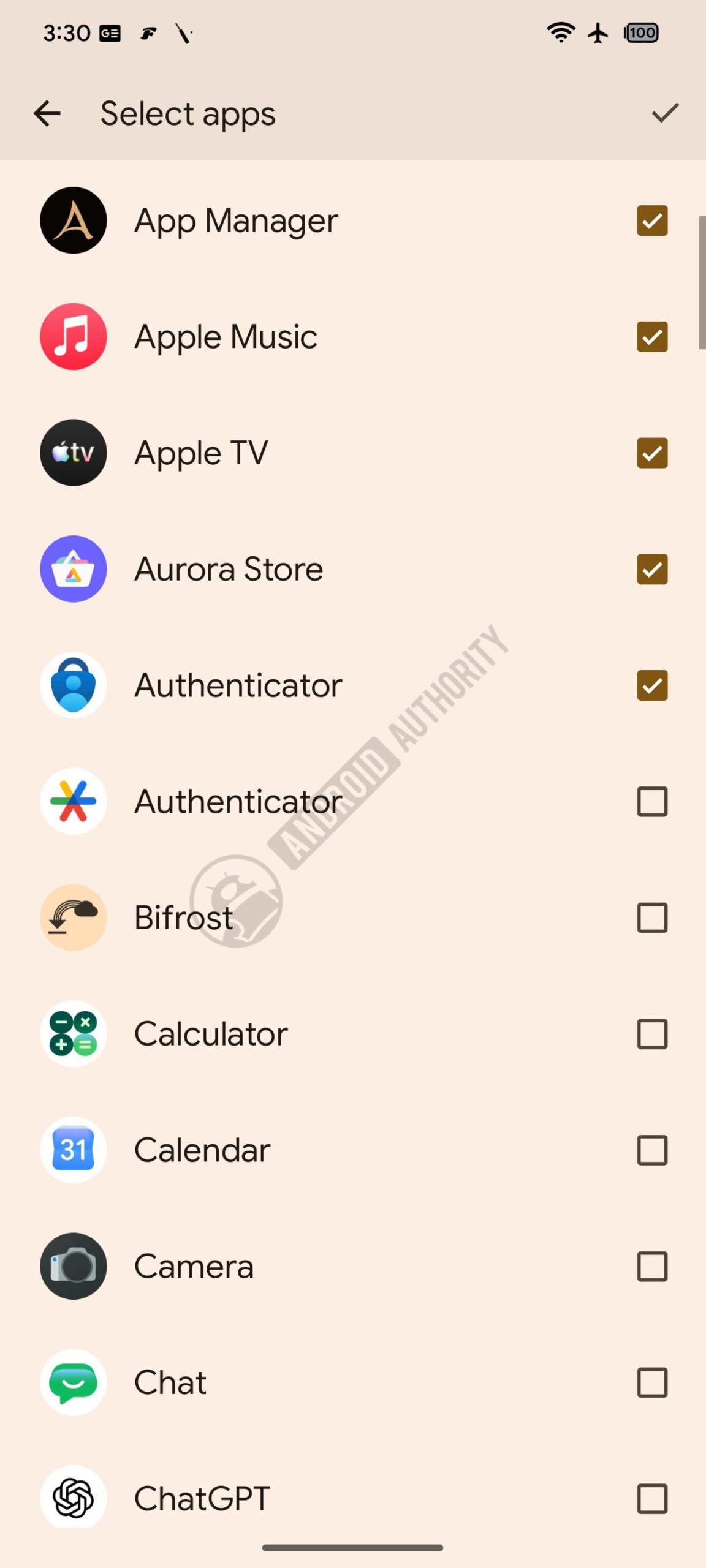Deselect Apple Music
The image size is (706, 1568).
tap(652, 337)
